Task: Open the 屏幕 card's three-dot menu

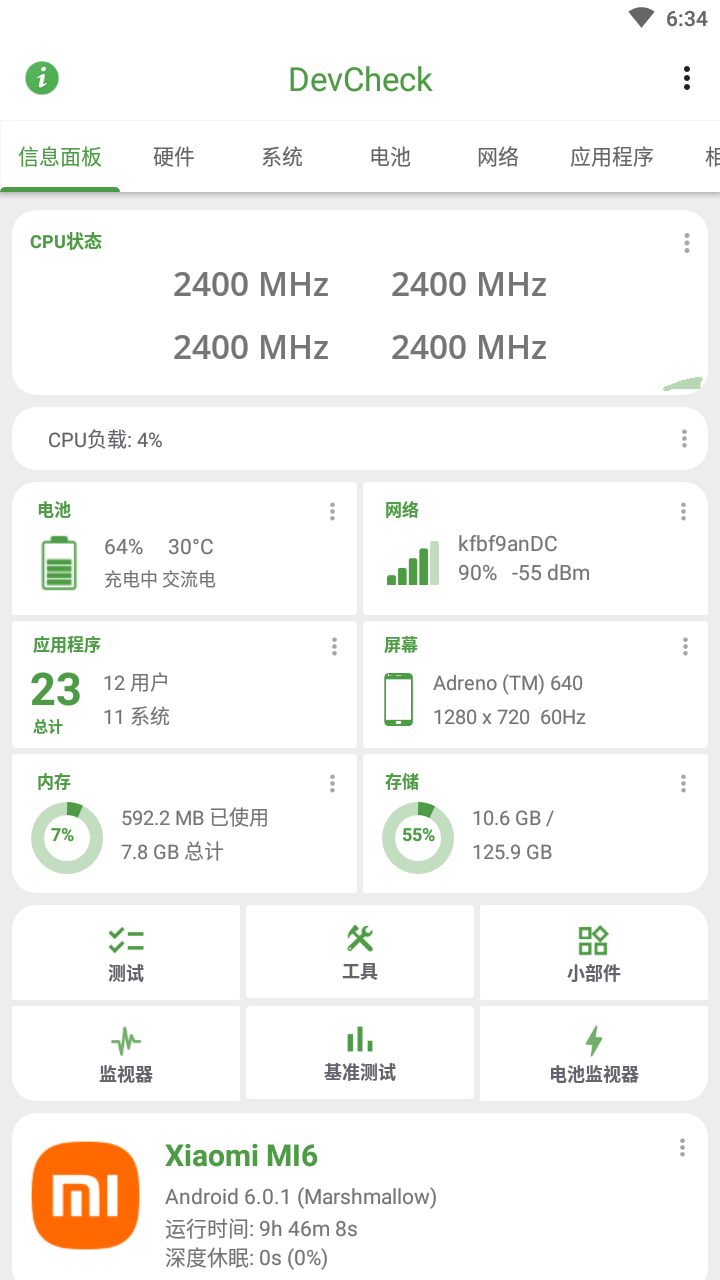Action: click(685, 647)
